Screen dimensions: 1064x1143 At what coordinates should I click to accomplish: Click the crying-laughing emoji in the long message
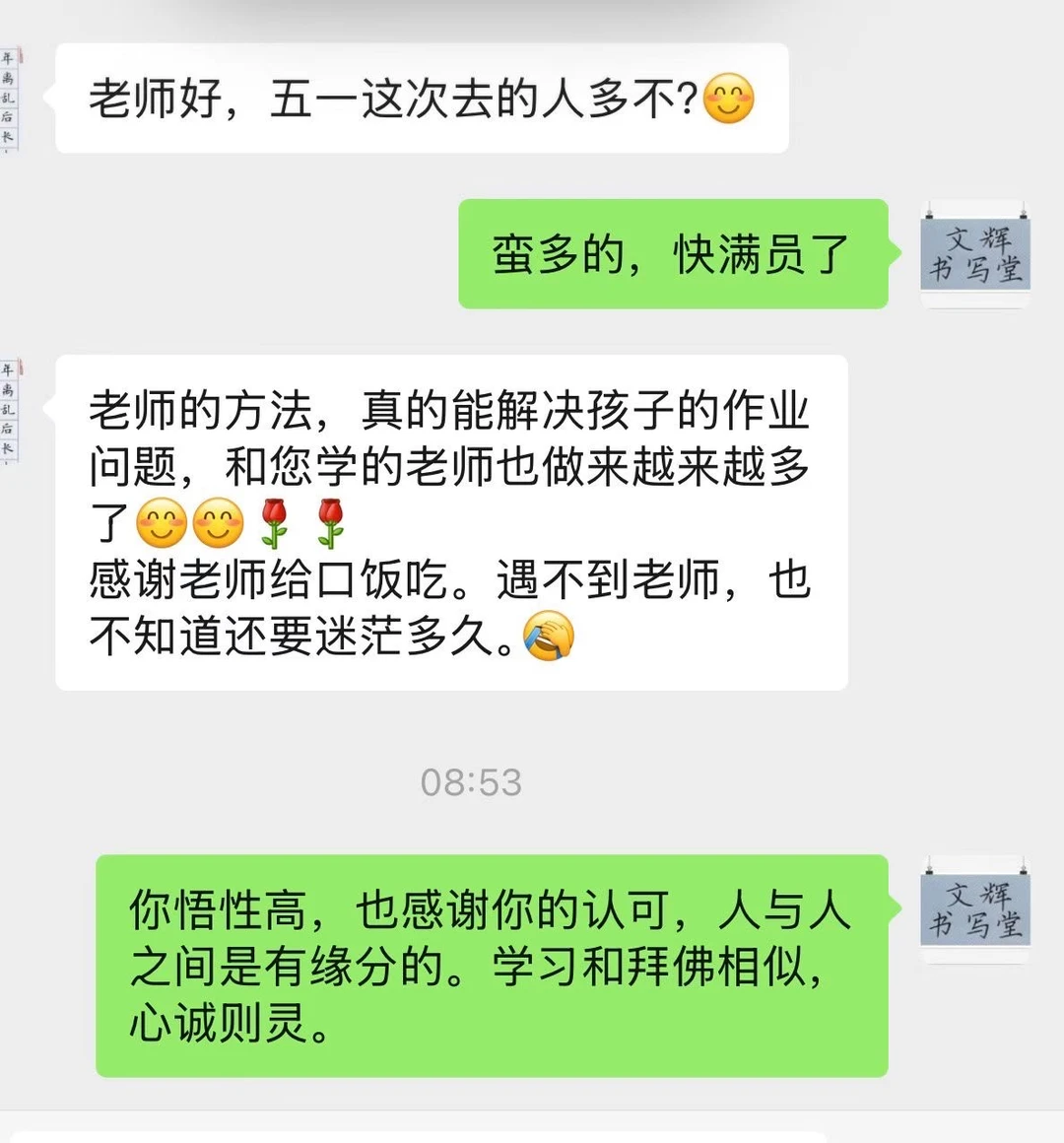click(x=549, y=637)
